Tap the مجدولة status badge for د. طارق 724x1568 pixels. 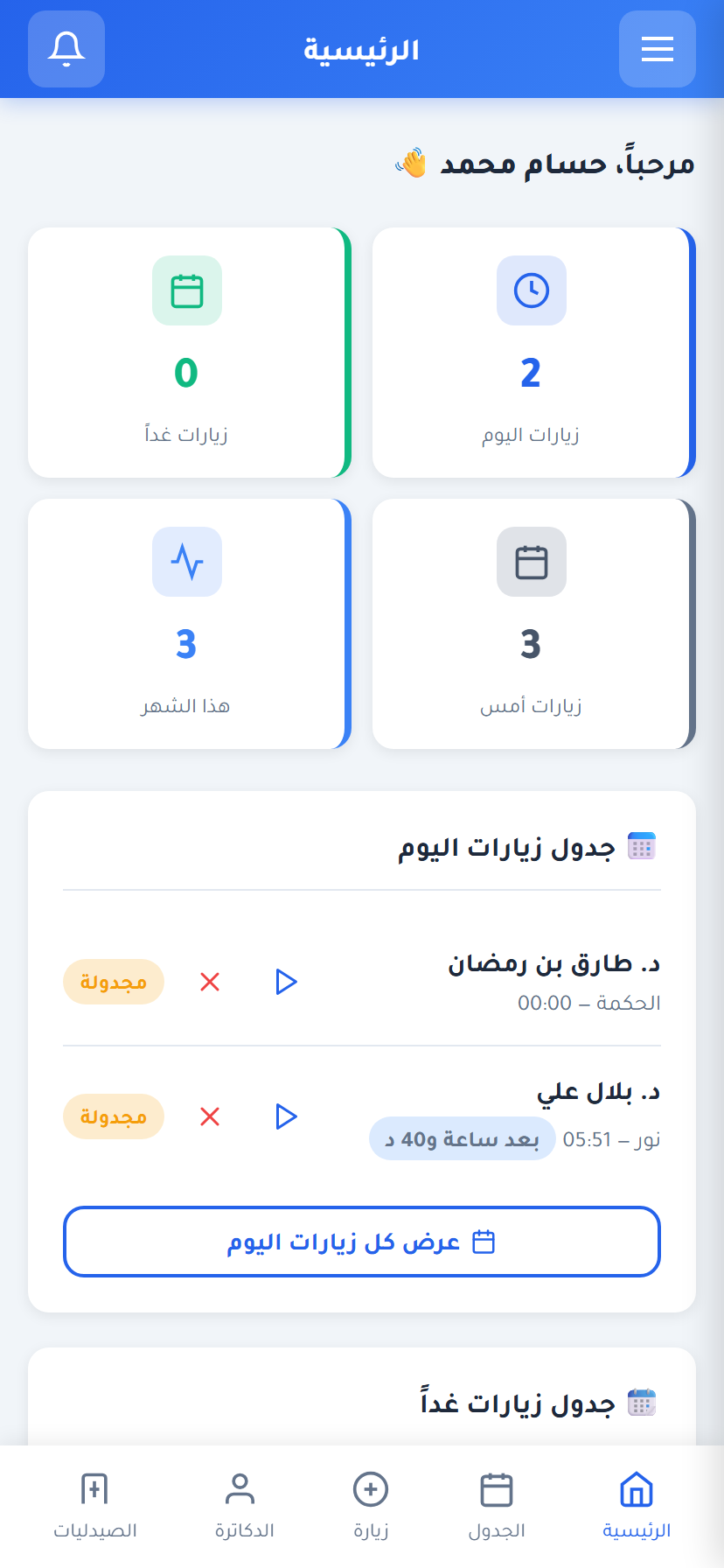113,982
